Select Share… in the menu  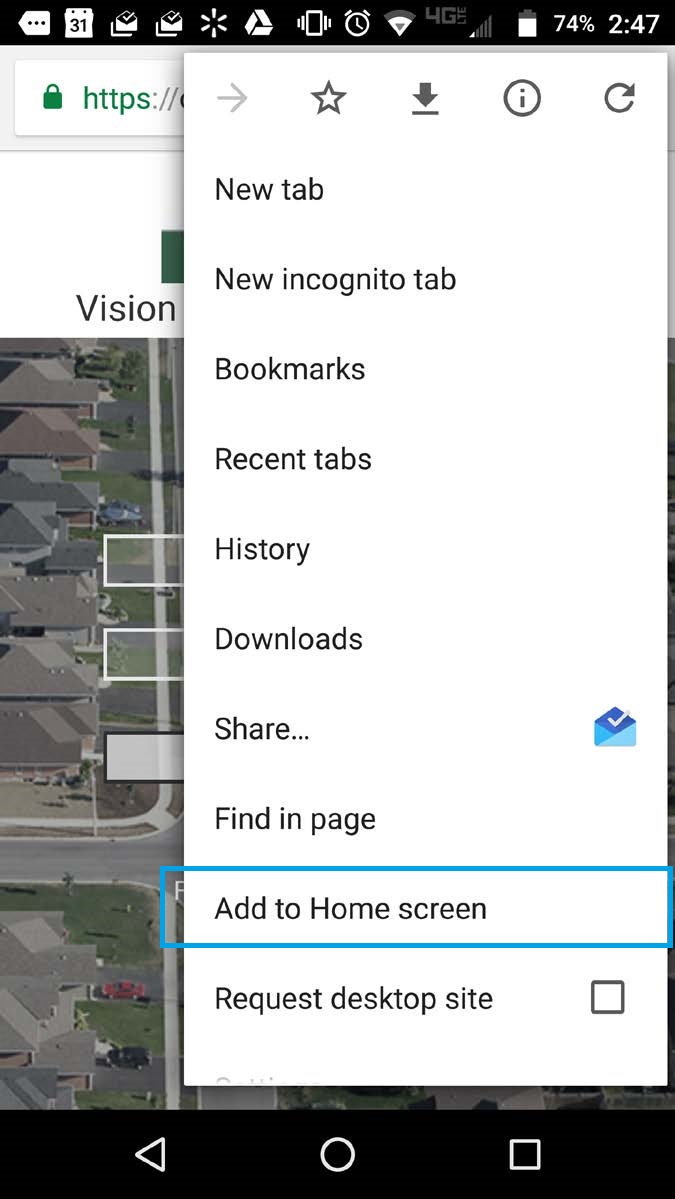(x=262, y=729)
